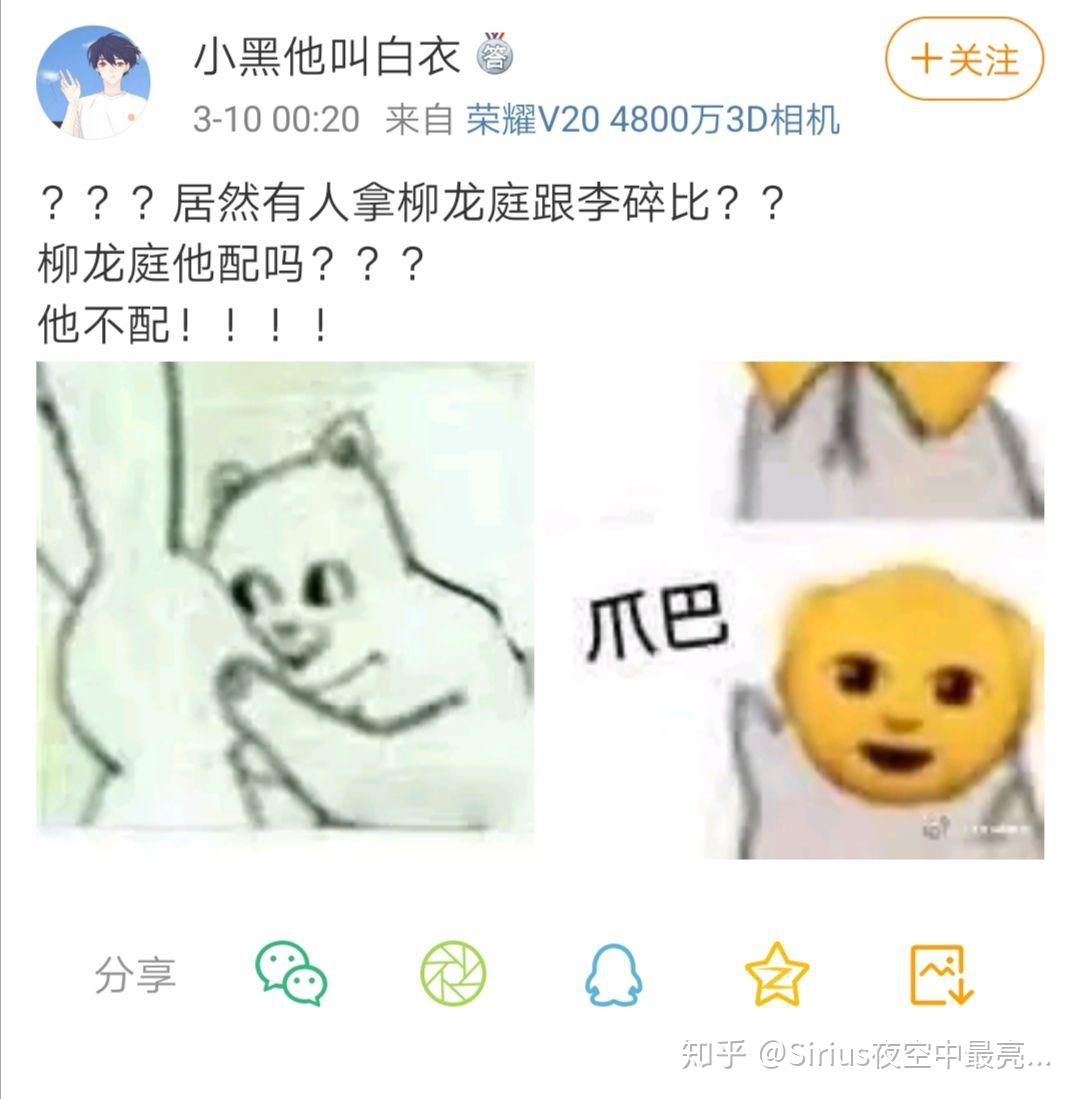Open the 荣耀V20 4800万3D相机 source link

[652, 121]
